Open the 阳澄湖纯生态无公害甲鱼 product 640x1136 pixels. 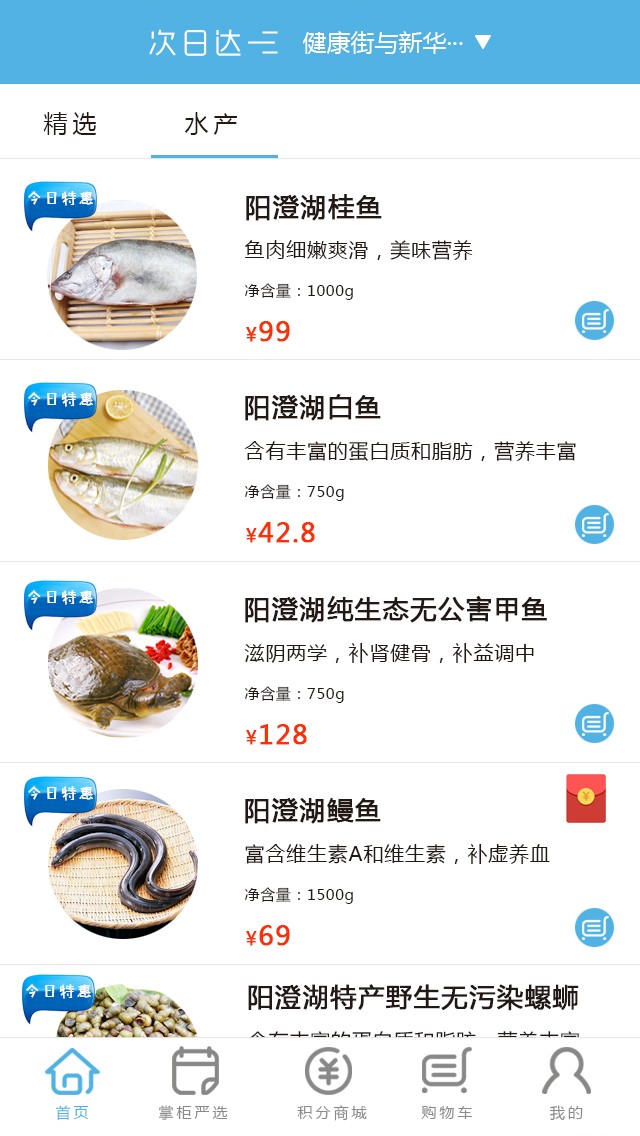[395, 609]
